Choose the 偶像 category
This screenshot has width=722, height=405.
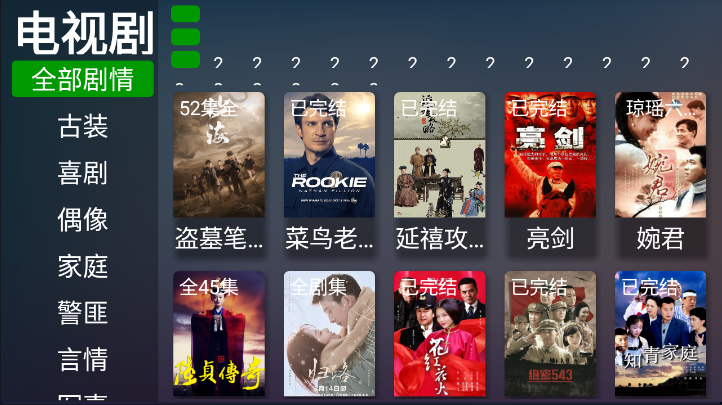click(x=82, y=219)
